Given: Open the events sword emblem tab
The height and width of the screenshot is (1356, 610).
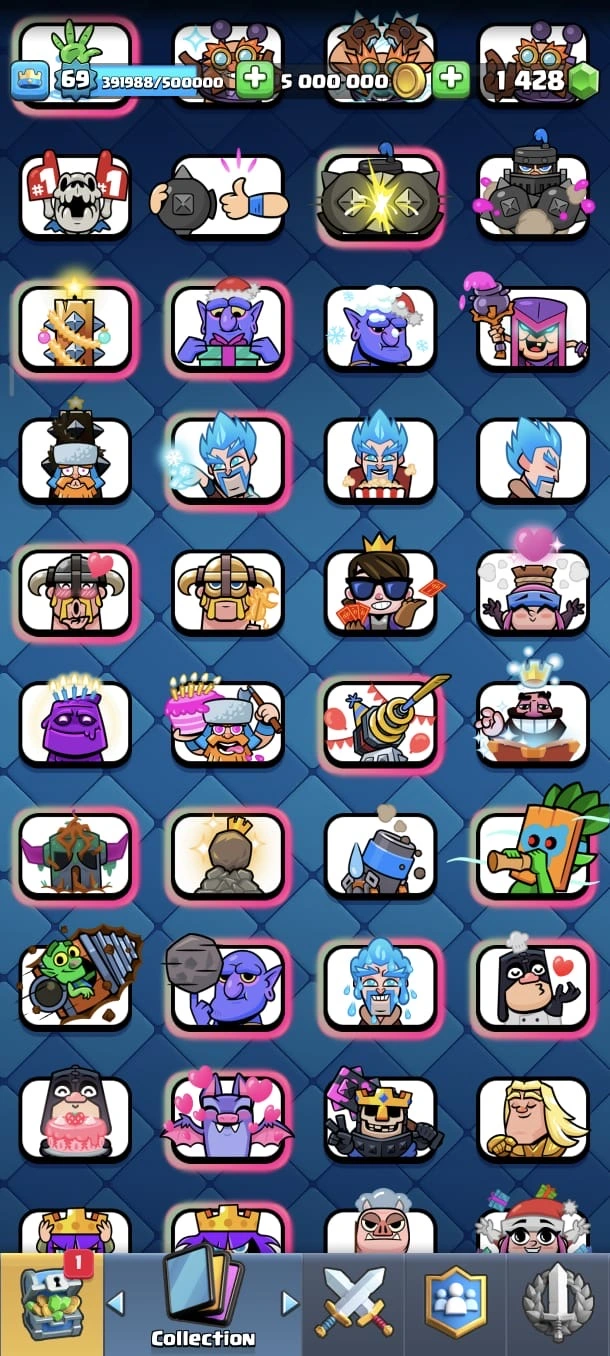Looking at the screenshot, I should click(x=559, y=1303).
